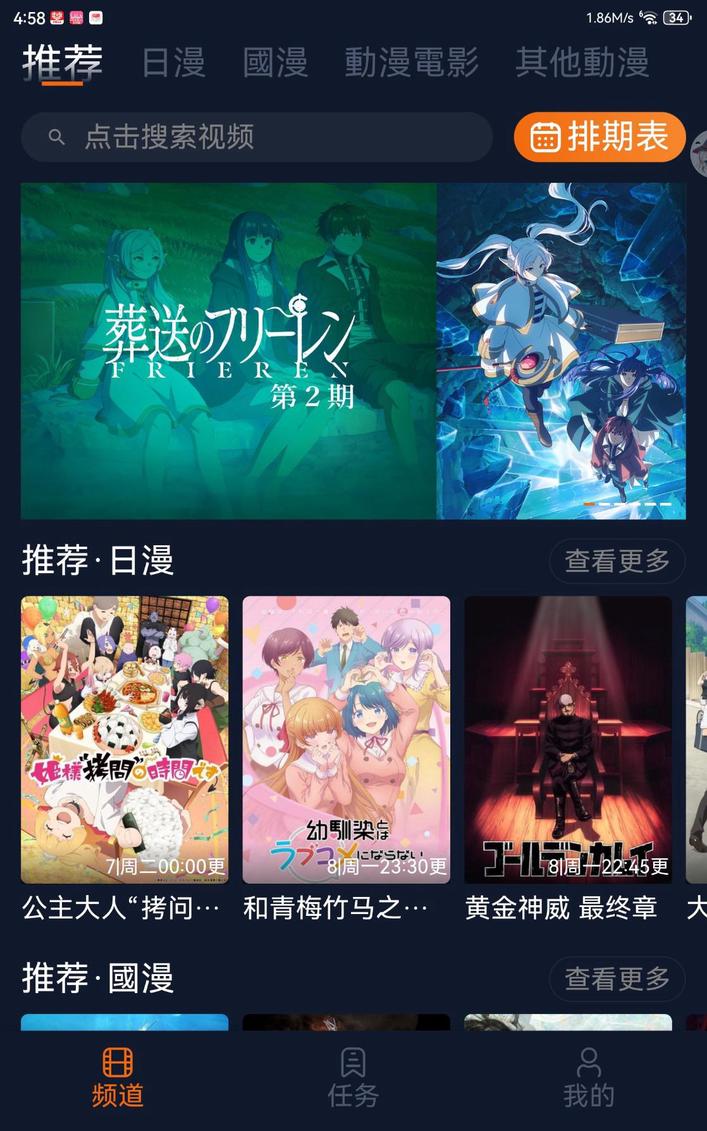Open the 葬送のフリーレン 第2期 banner

pos(229,350)
